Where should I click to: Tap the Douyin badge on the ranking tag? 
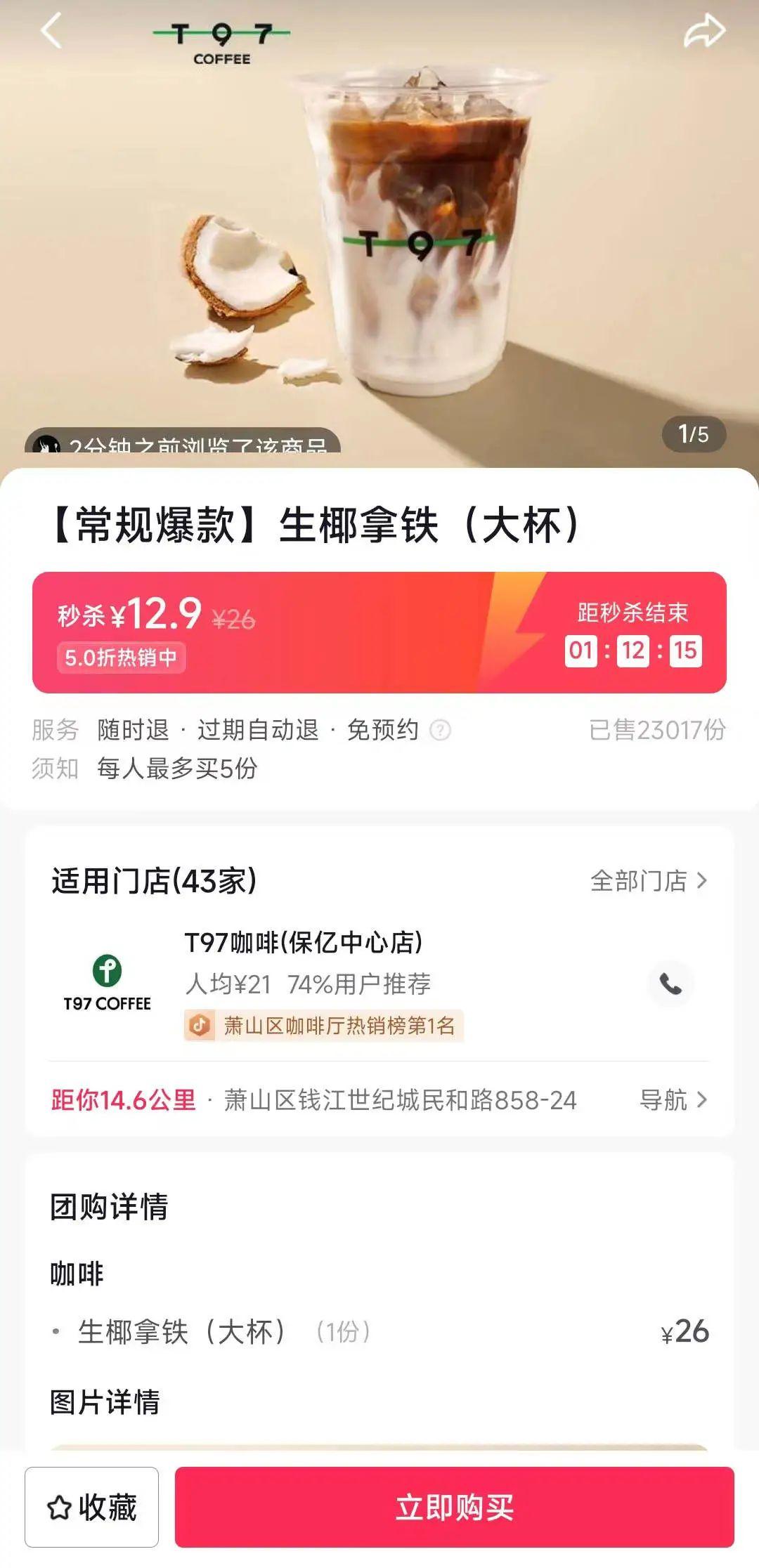[197, 1026]
